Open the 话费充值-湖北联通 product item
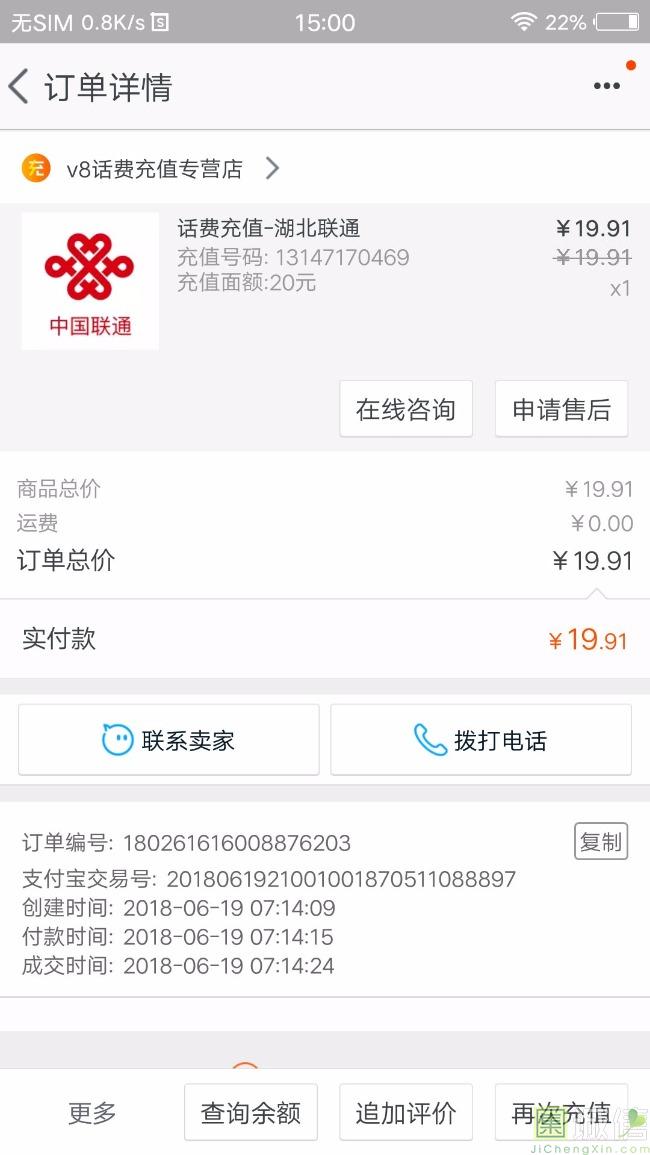650x1155 pixels. (x=325, y=281)
